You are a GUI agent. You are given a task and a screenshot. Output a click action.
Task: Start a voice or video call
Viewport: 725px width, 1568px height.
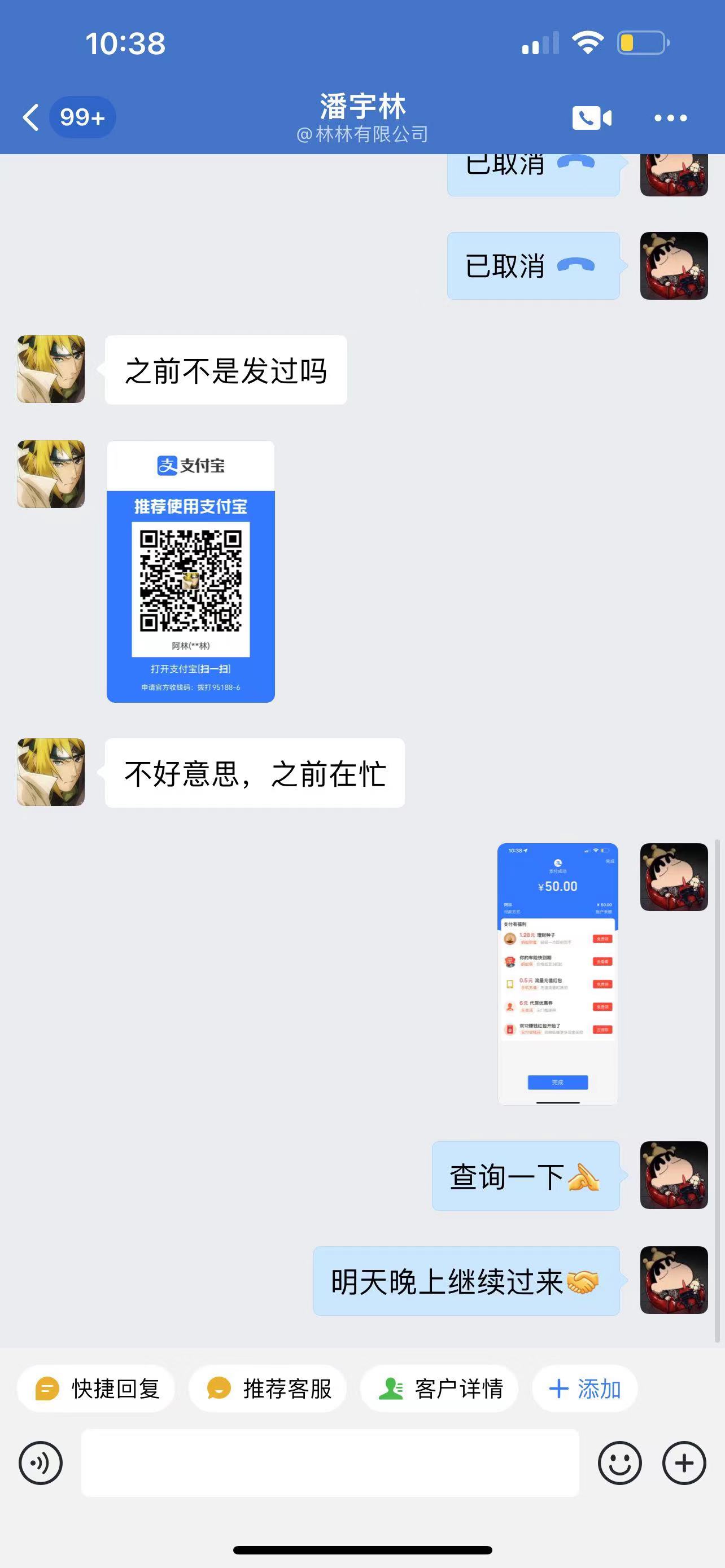click(591, 117)
